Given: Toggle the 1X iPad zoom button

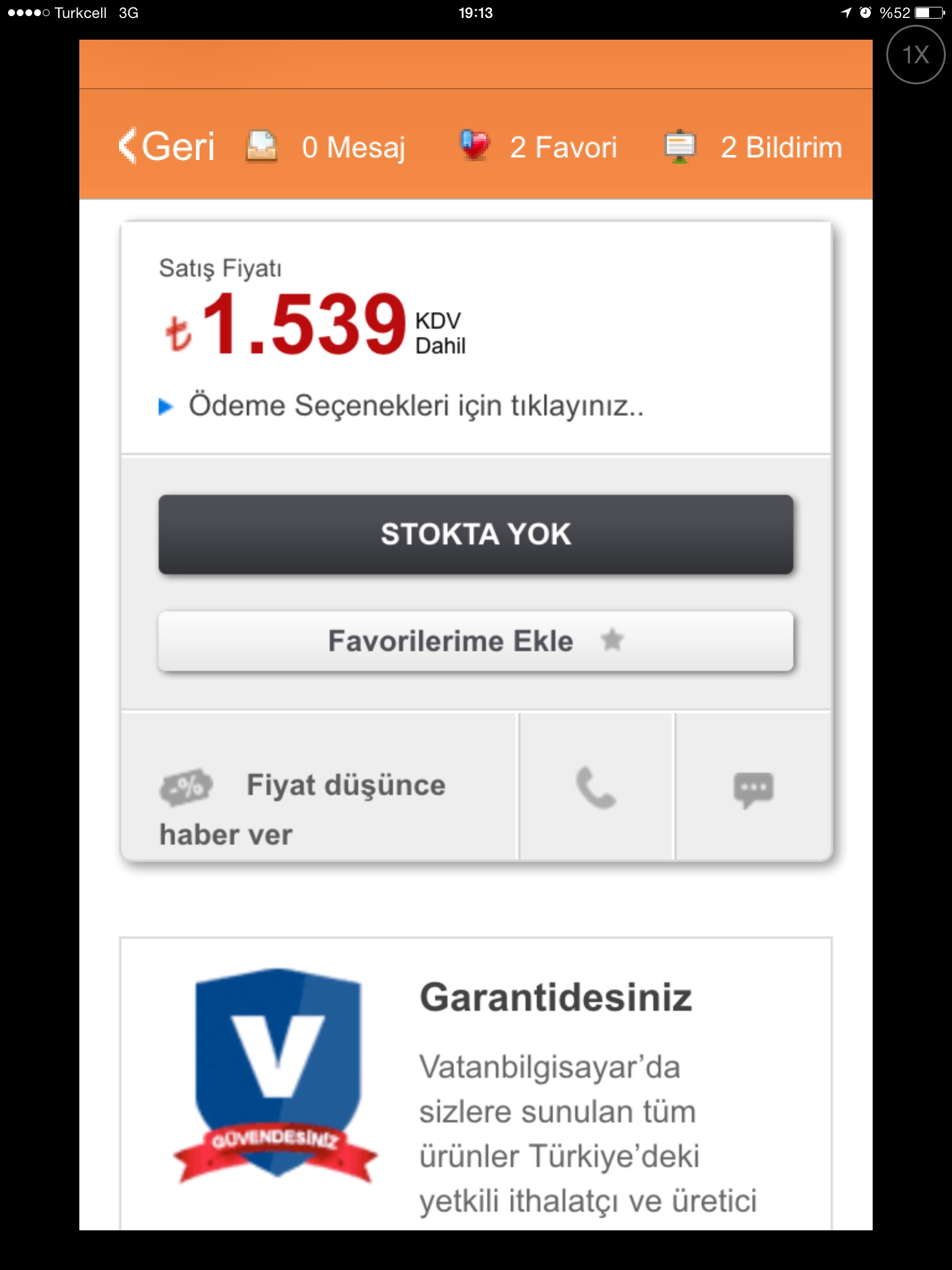Looking at the screenshot, I should (x=915, y=55).
